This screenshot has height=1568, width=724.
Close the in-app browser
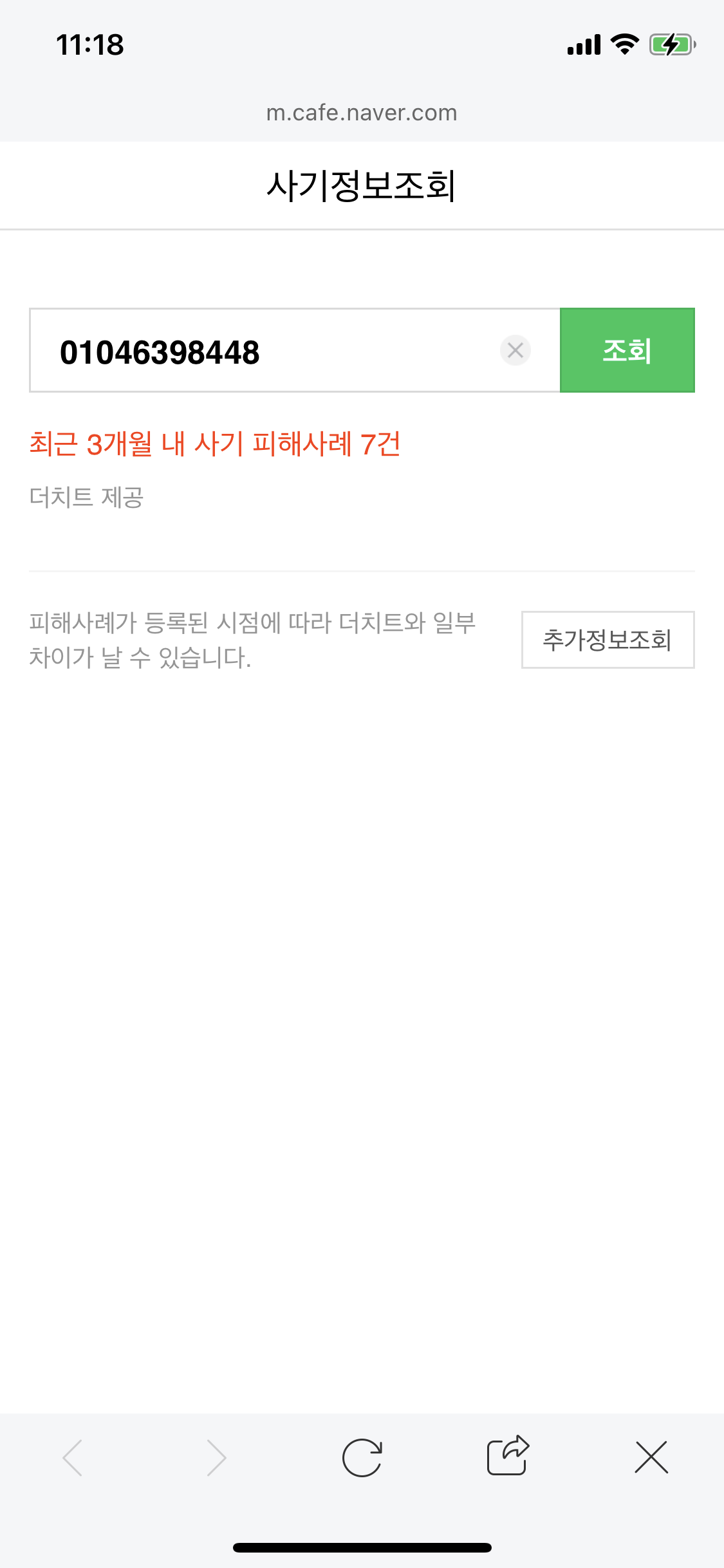[651, 1457]
